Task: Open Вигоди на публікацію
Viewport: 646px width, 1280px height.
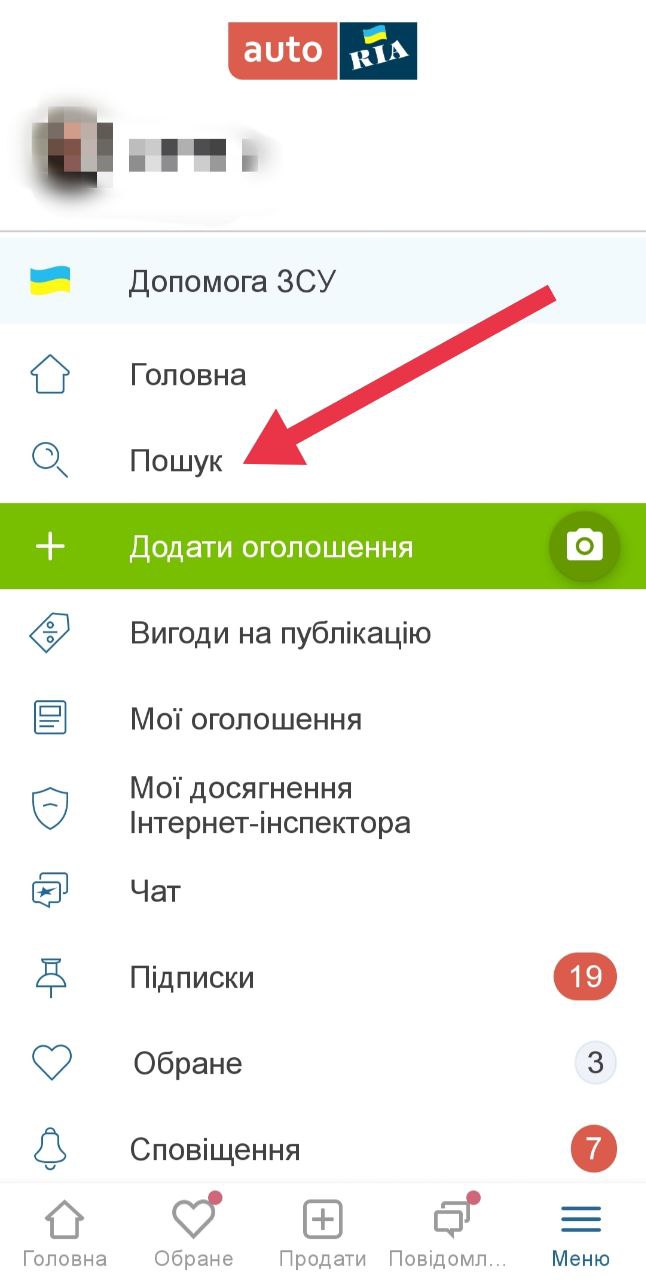Action: pos(280,633)
